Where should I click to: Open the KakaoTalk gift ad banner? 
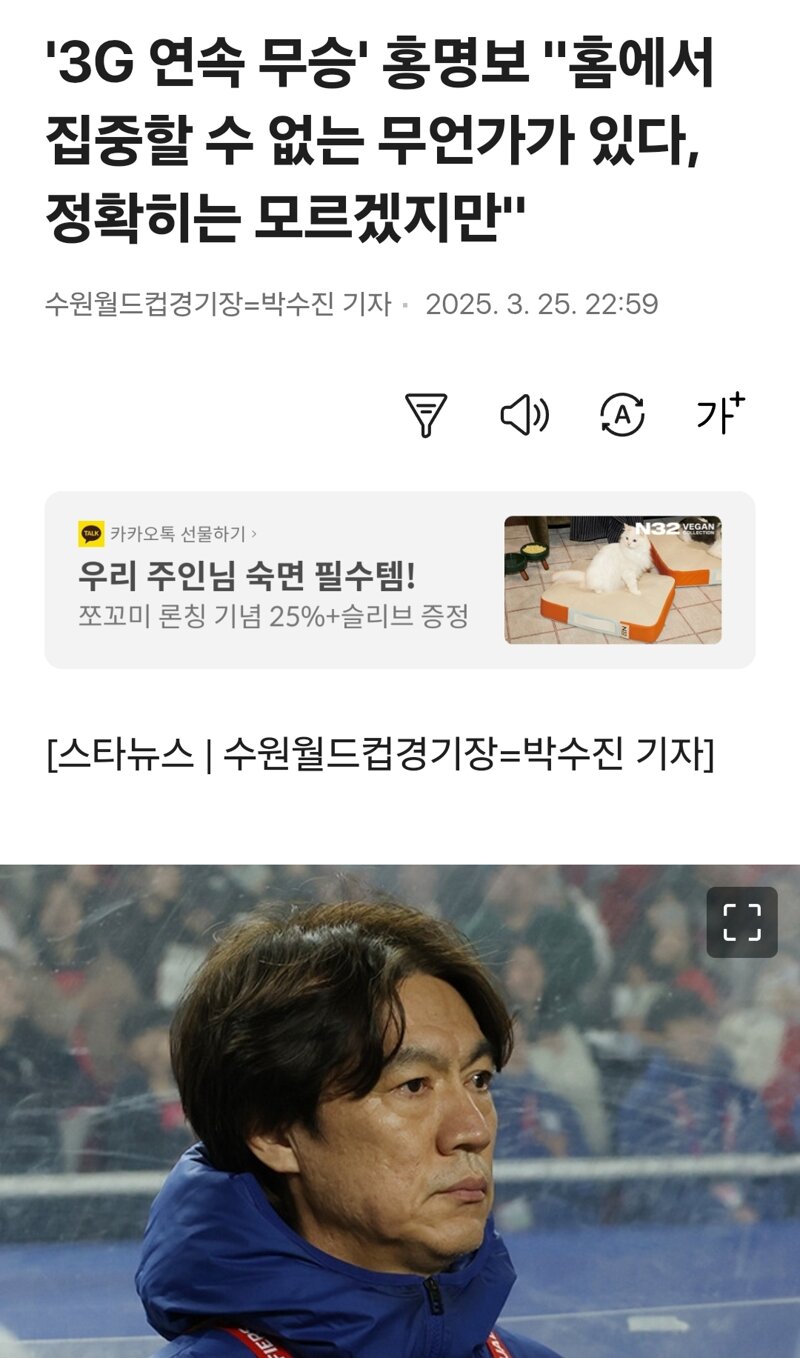[x=399, y=580]
